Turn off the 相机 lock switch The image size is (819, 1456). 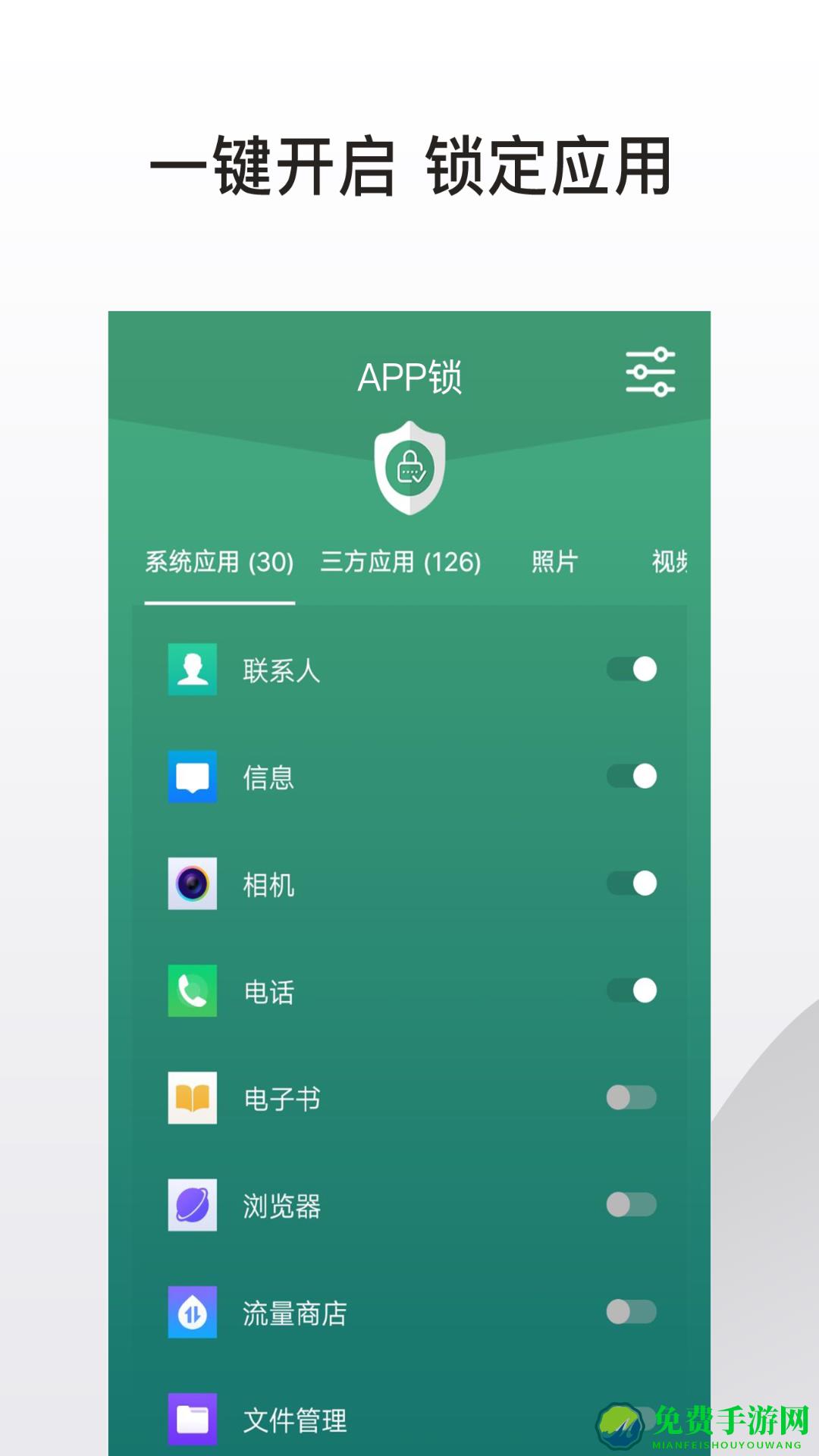pyautogui.click(x=633, y=883)
